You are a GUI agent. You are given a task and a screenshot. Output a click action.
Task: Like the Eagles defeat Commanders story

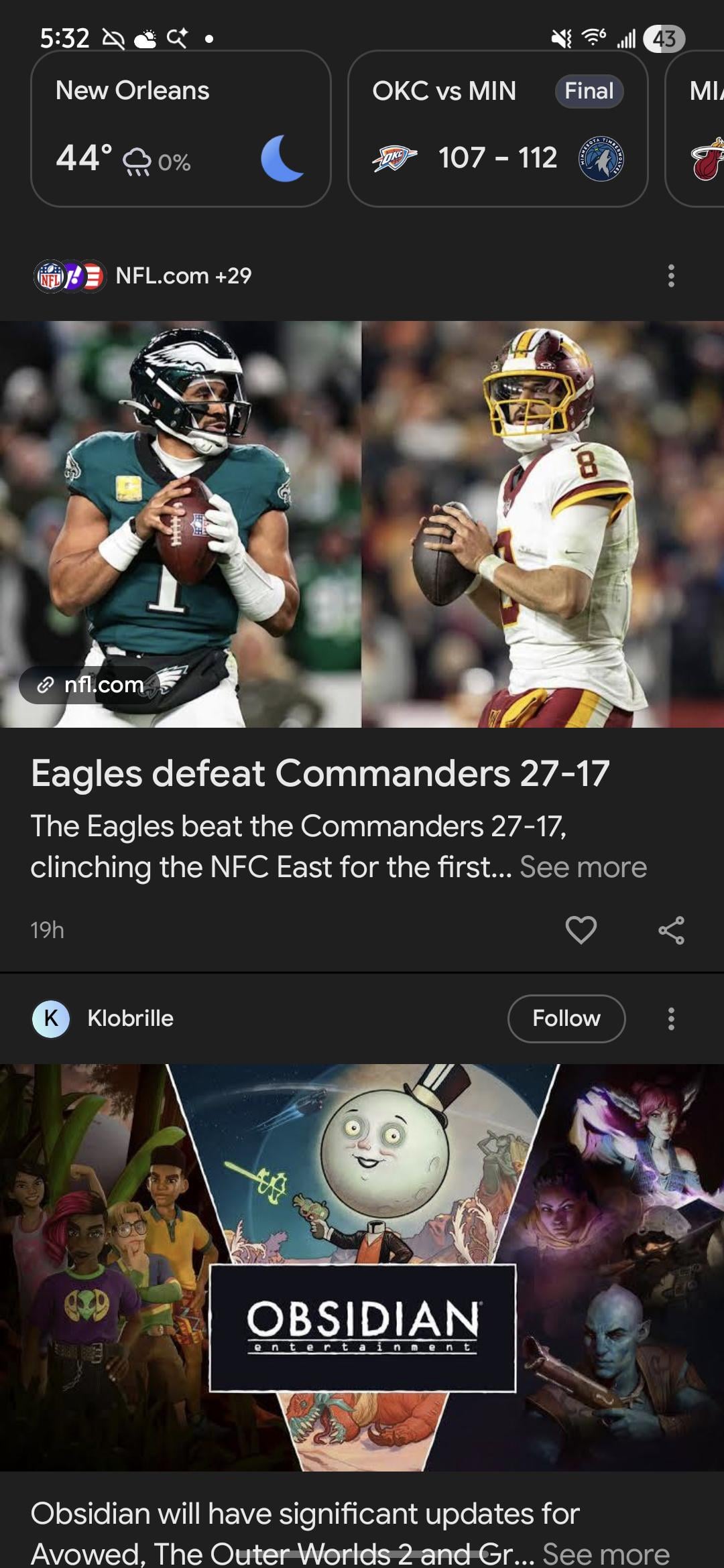pos(581,930)
